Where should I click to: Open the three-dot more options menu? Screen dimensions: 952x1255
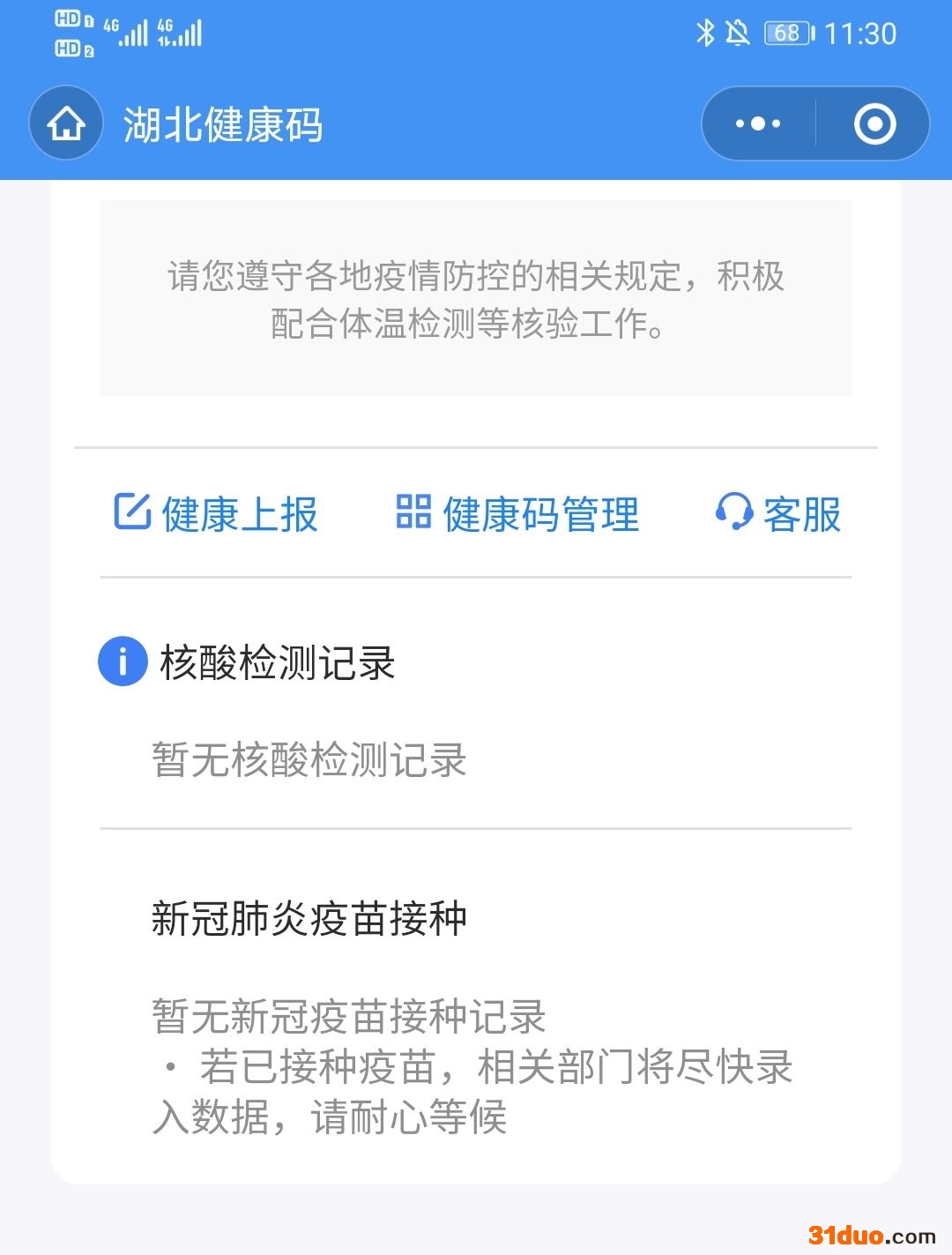pyautogui.click(x=758, y=123)
